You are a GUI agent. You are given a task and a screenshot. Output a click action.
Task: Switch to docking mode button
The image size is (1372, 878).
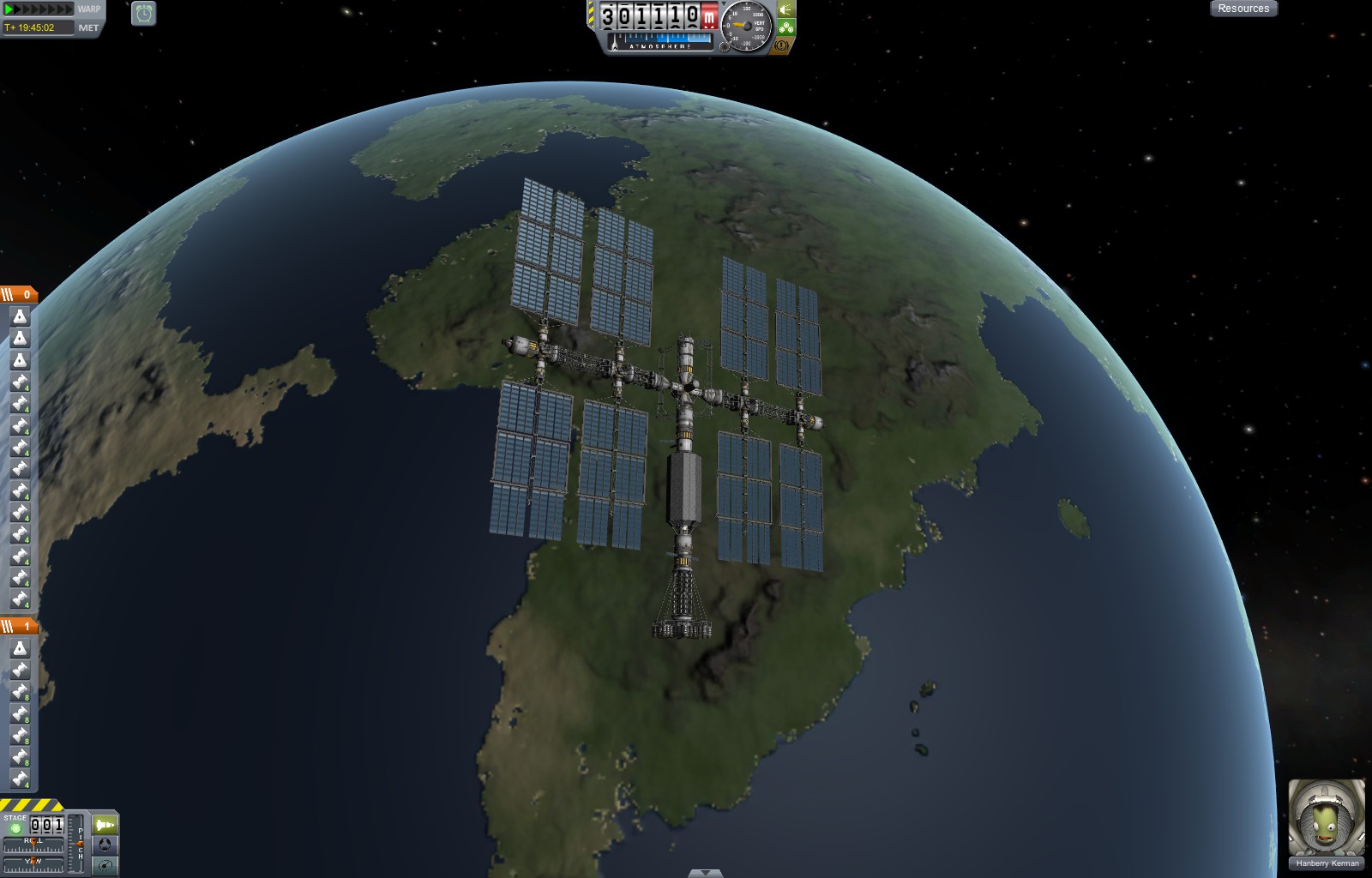[x=105, y=845]
